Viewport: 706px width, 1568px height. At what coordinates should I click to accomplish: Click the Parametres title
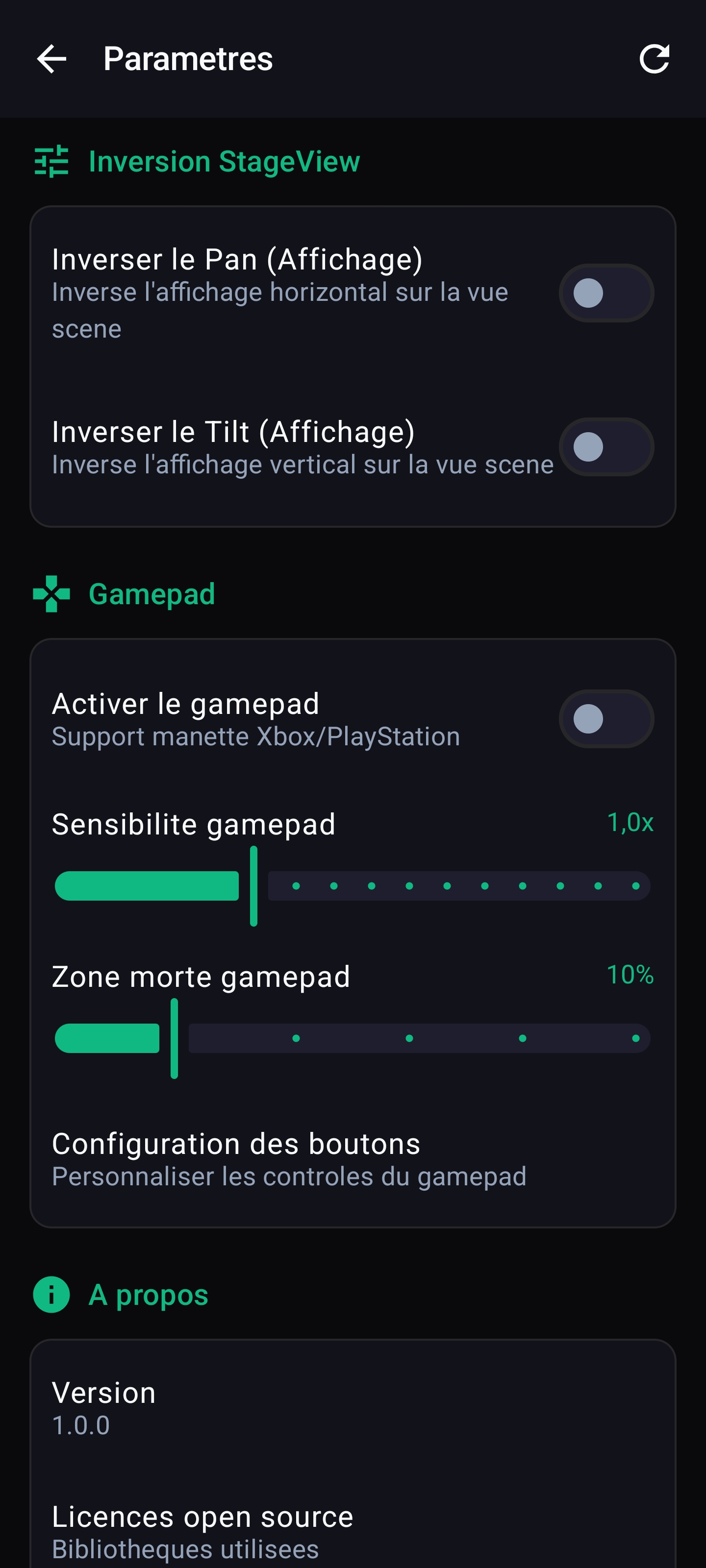pyautogui.click(x=187, y=59)
